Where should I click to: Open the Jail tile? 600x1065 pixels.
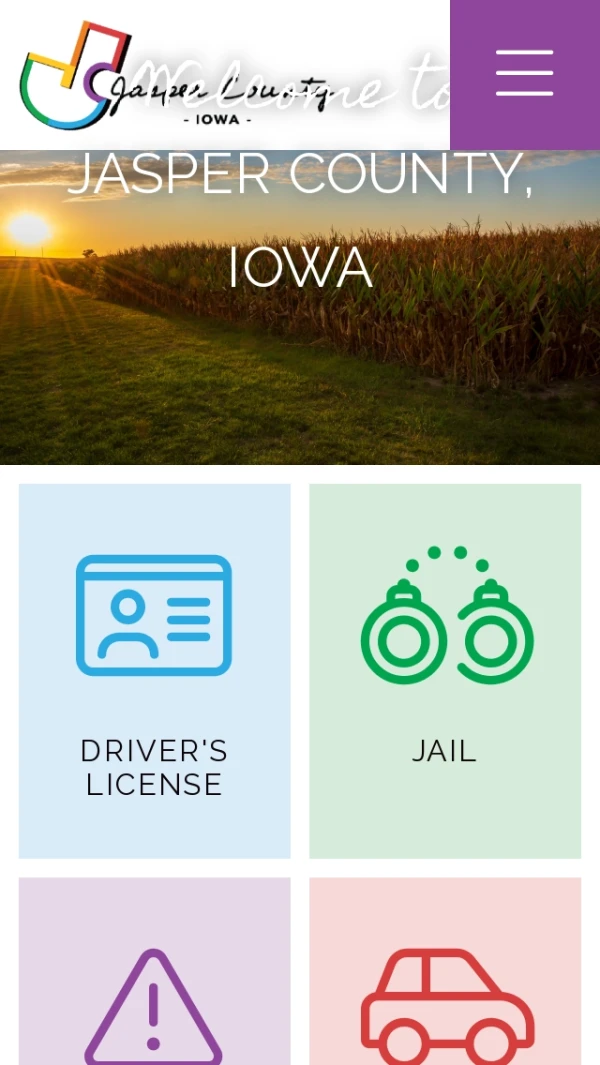pyautogui.click(x=445, y=670)
